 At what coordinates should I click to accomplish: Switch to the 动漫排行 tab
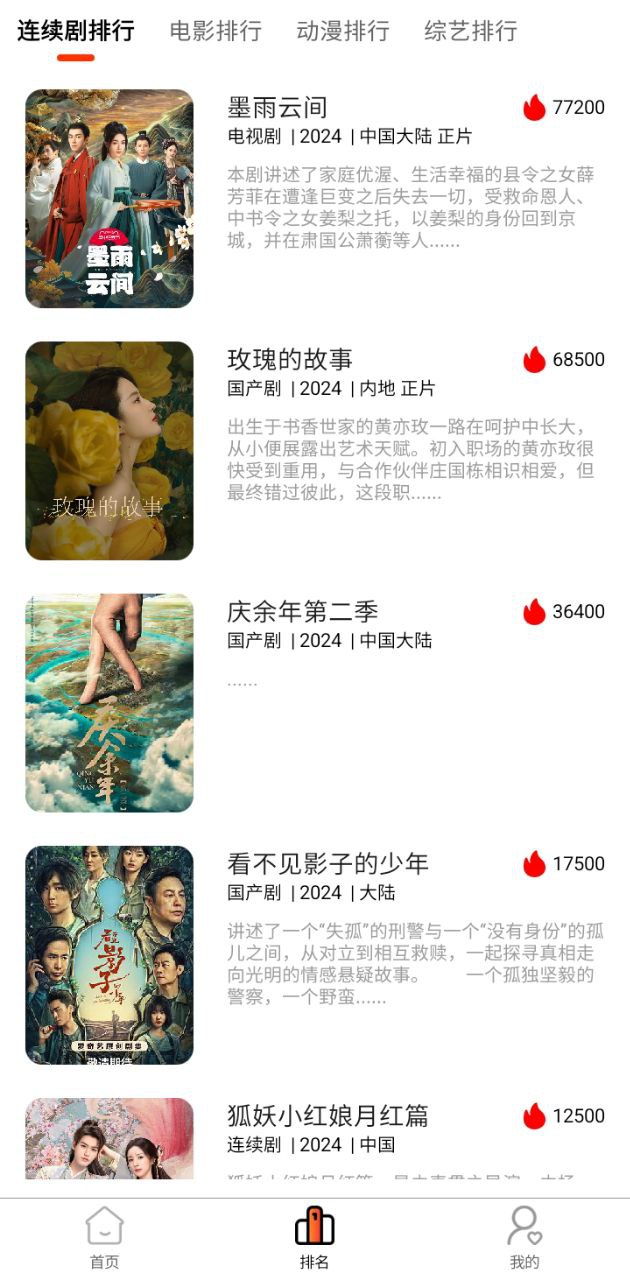[343, 31]
